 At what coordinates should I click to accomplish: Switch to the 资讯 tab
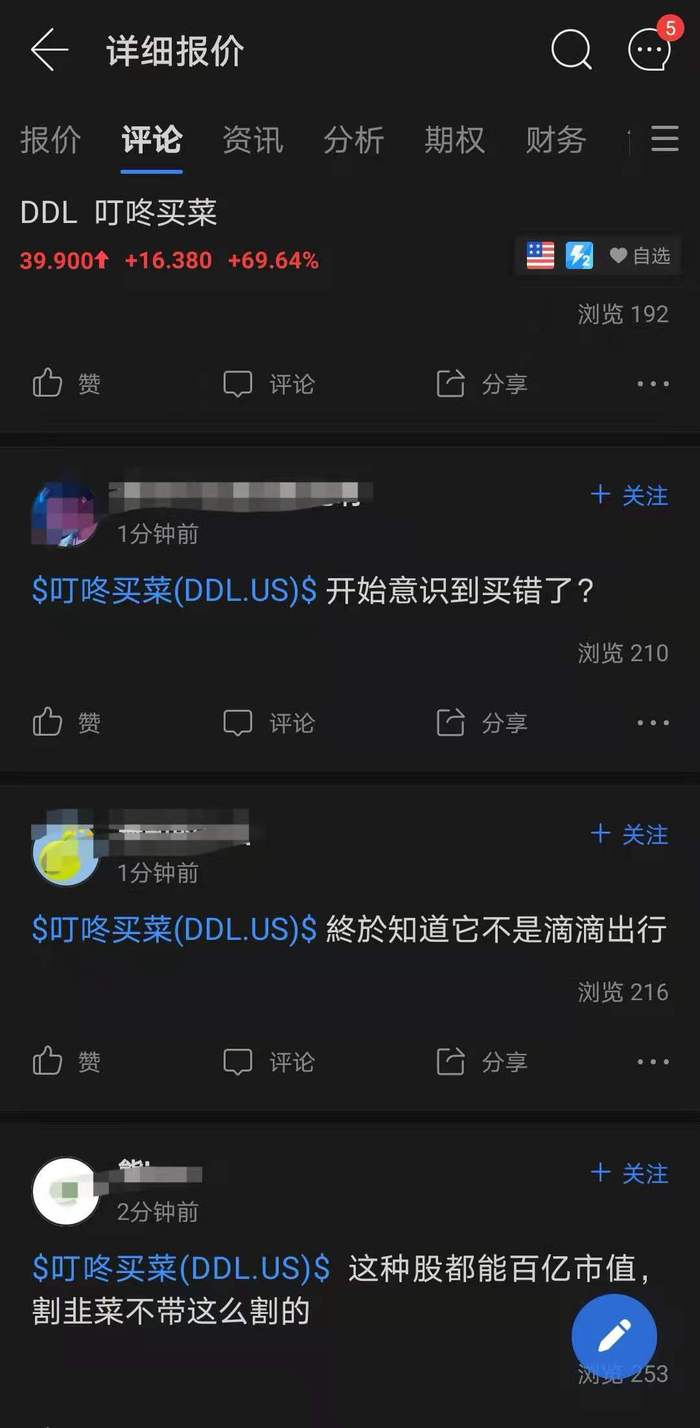(x=252, y=140)
